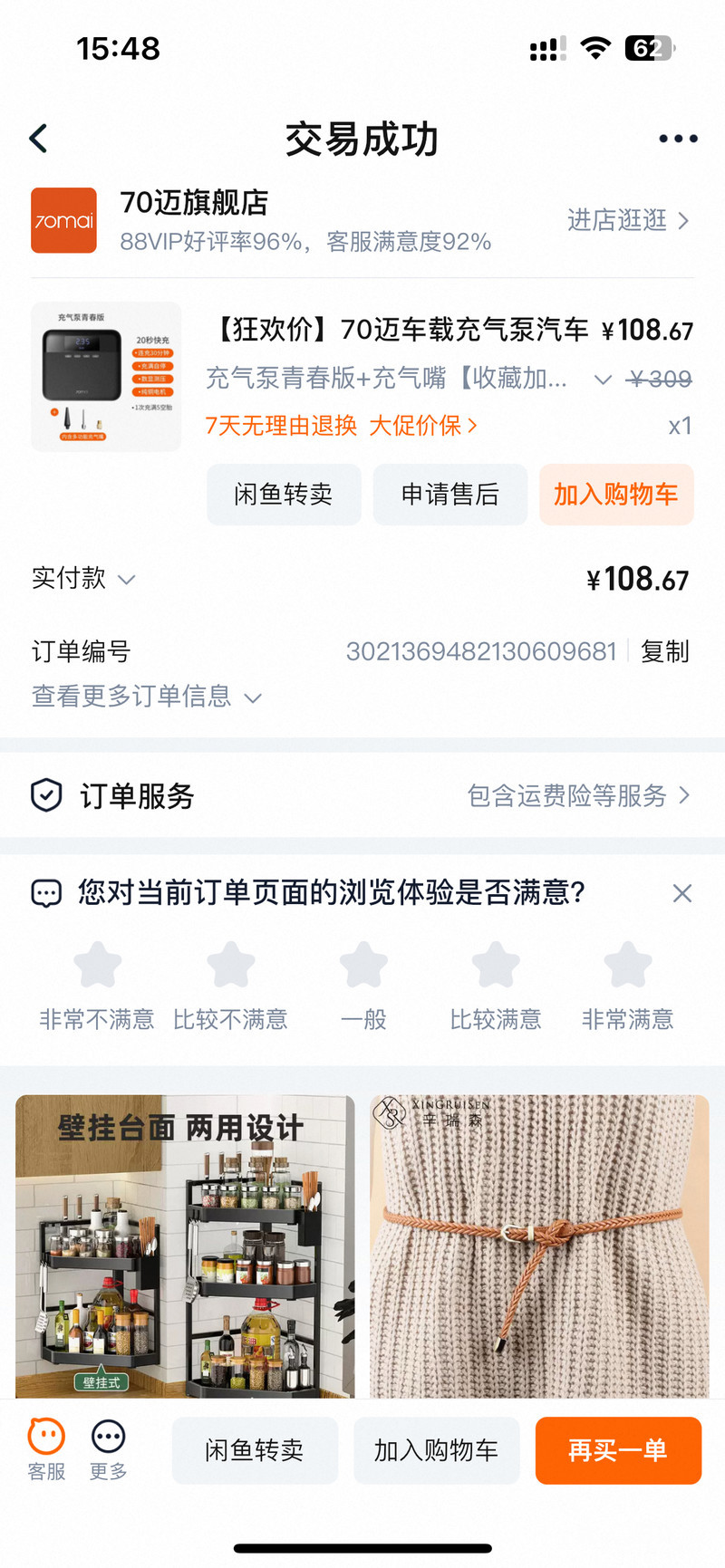Open the 壁挂台面 spice rack recommendation
The image size is (725, 1568).
click(185, 1246)
